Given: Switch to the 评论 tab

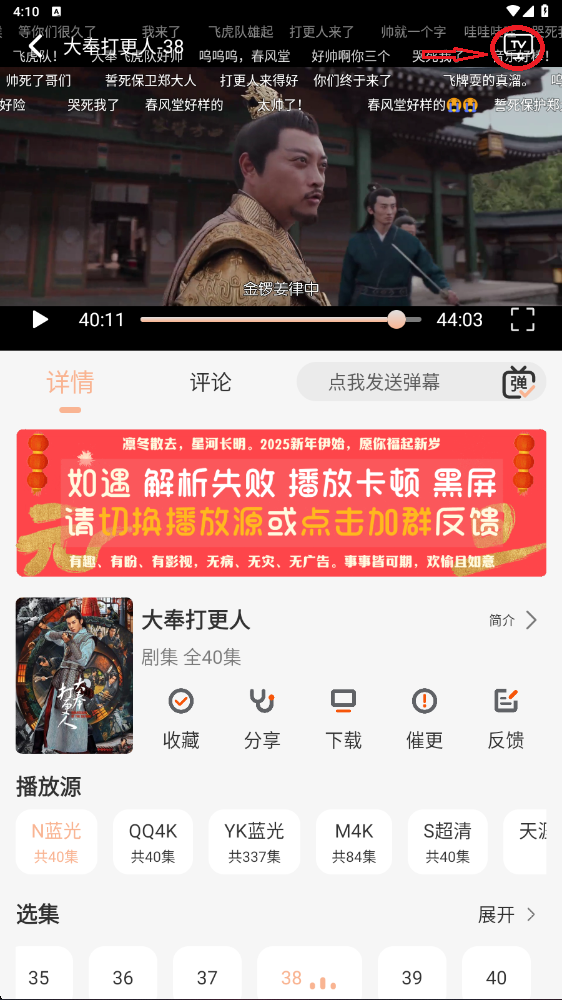Looking at the screenshot, I should [x=211, y=383].
